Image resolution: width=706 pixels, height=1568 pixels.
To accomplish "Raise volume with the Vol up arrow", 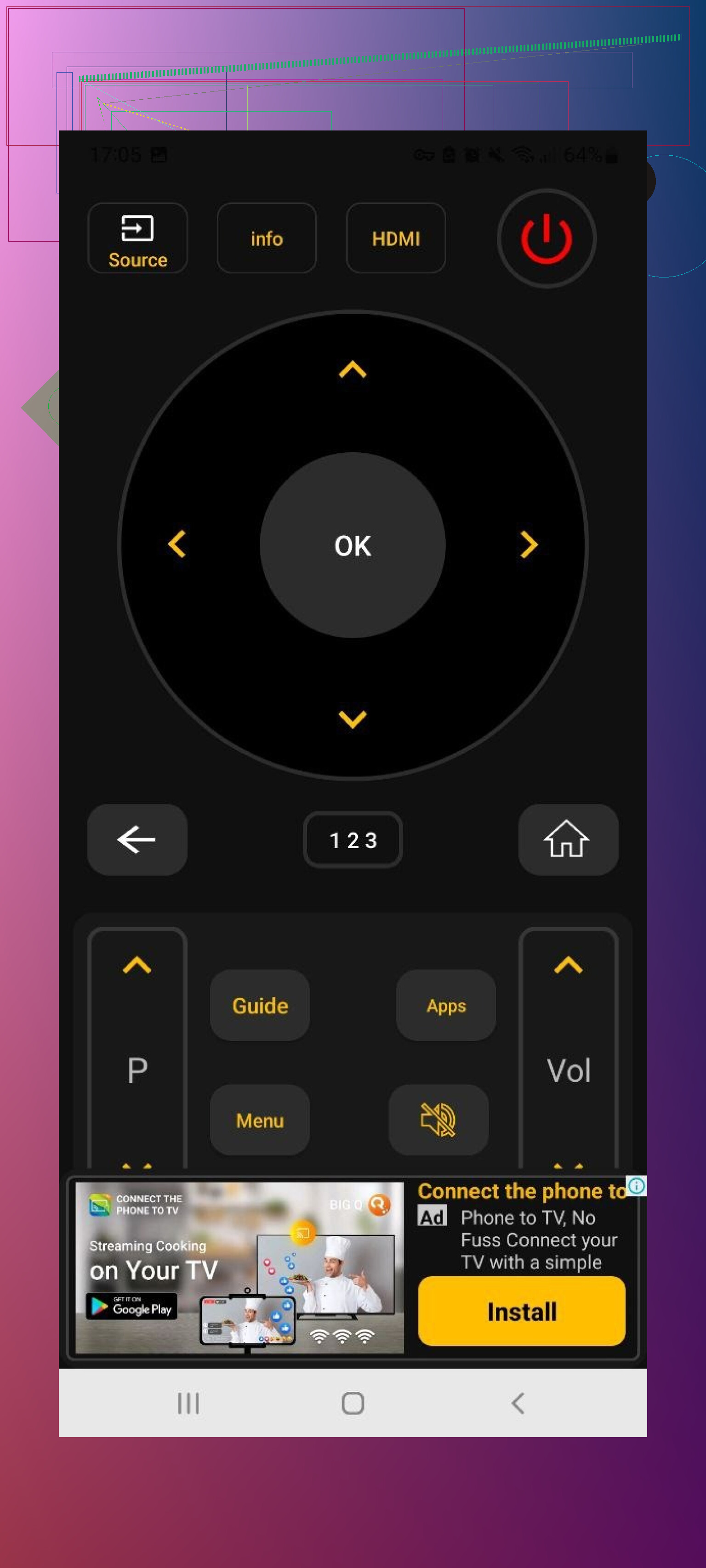I will [x=568, y=965].
